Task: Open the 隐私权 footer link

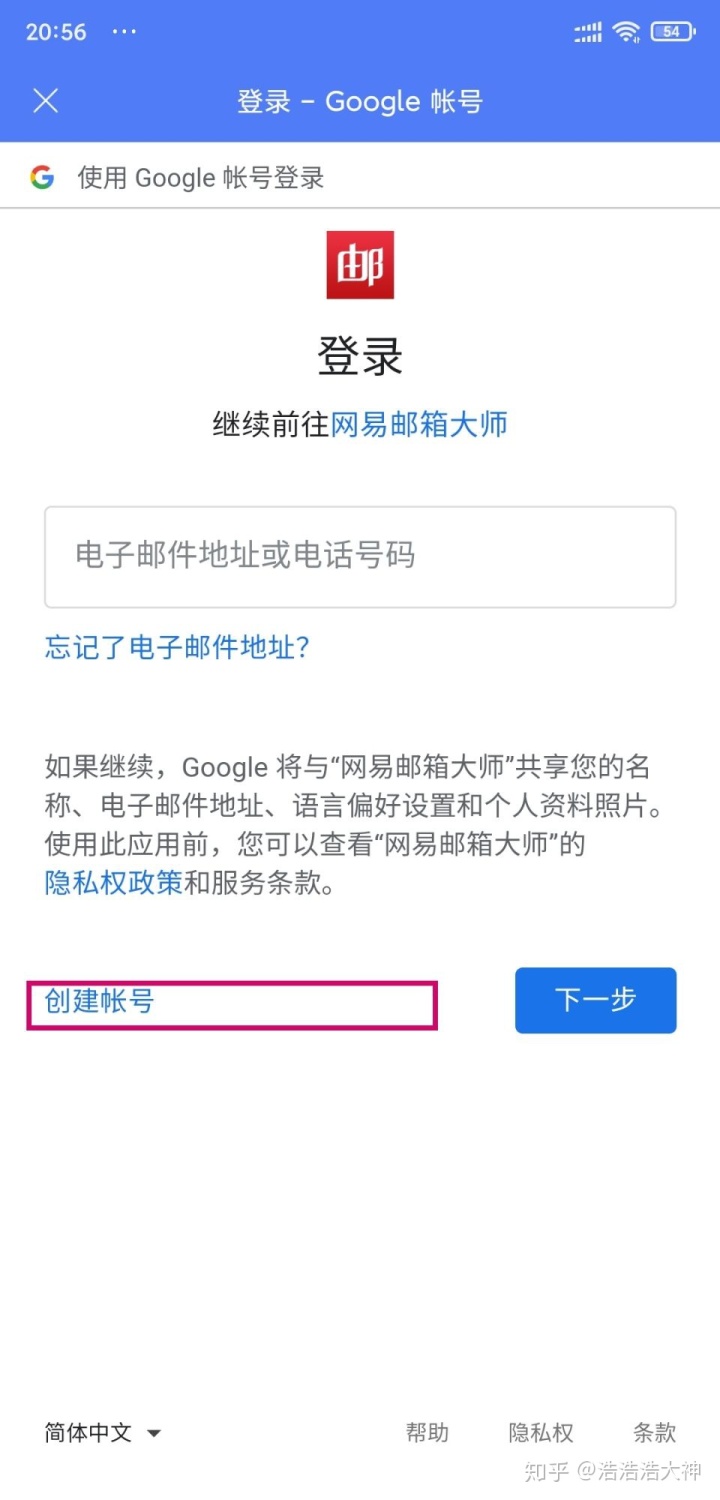Action: click(x=541, y=1432)
